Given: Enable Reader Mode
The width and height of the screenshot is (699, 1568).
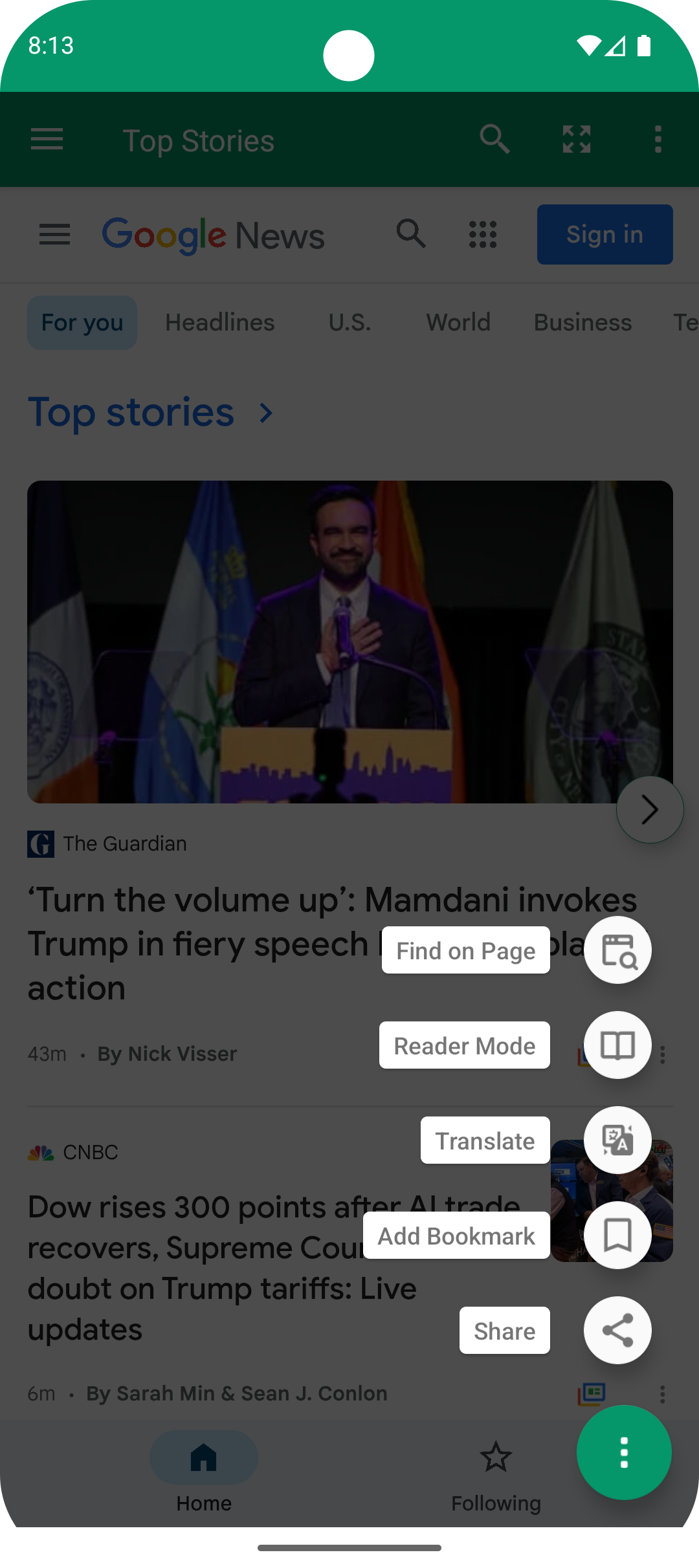Looking at the screenshot, I should click(617, 1045).
